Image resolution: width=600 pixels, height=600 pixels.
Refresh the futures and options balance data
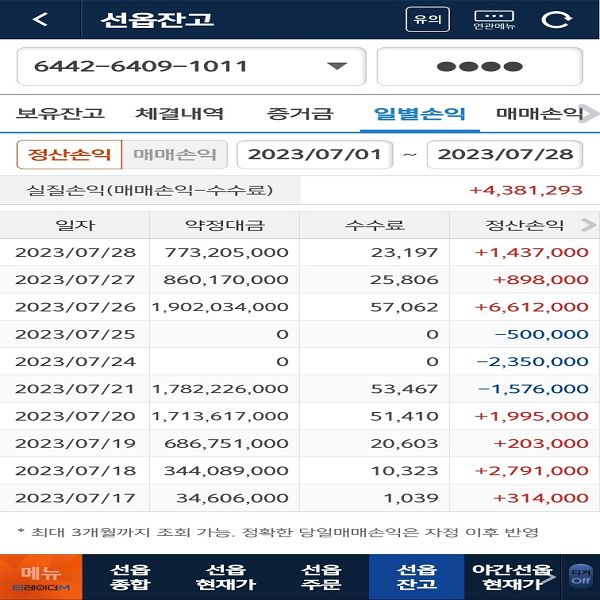(x=554, y=19)
